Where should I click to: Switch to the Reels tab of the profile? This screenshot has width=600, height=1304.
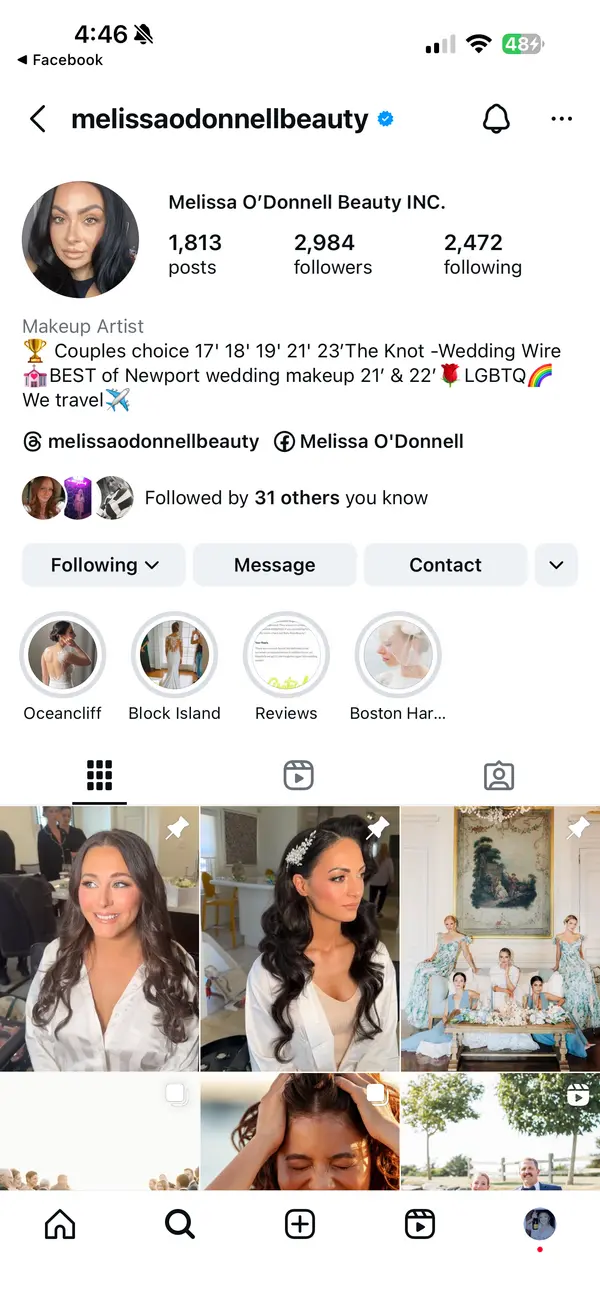coord(299,775)
